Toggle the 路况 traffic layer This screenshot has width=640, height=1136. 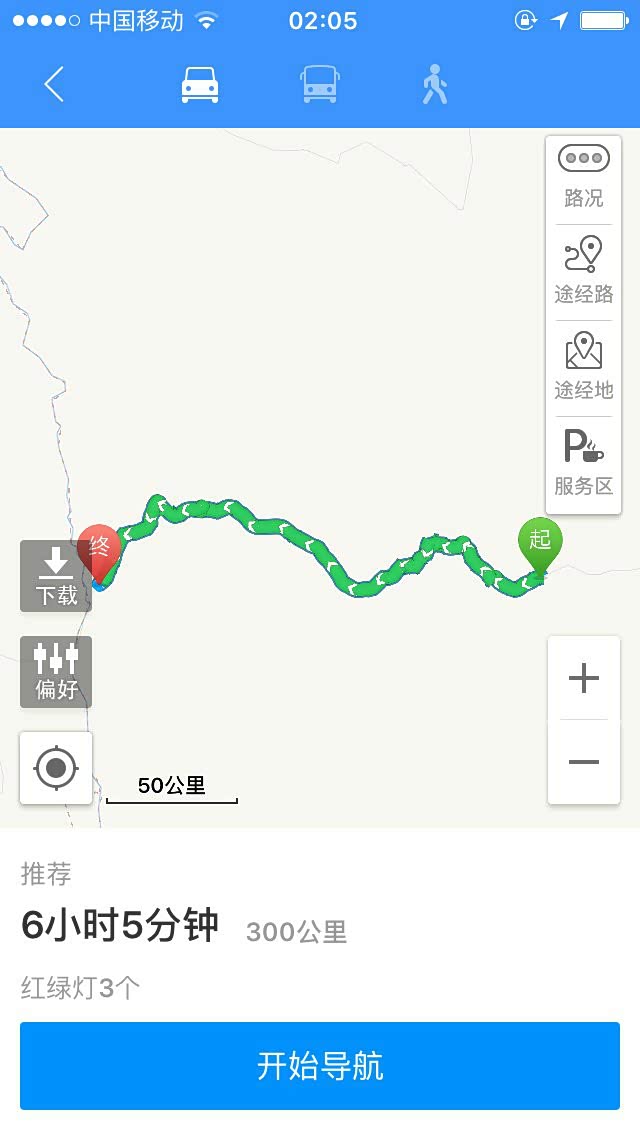[583, 176]
